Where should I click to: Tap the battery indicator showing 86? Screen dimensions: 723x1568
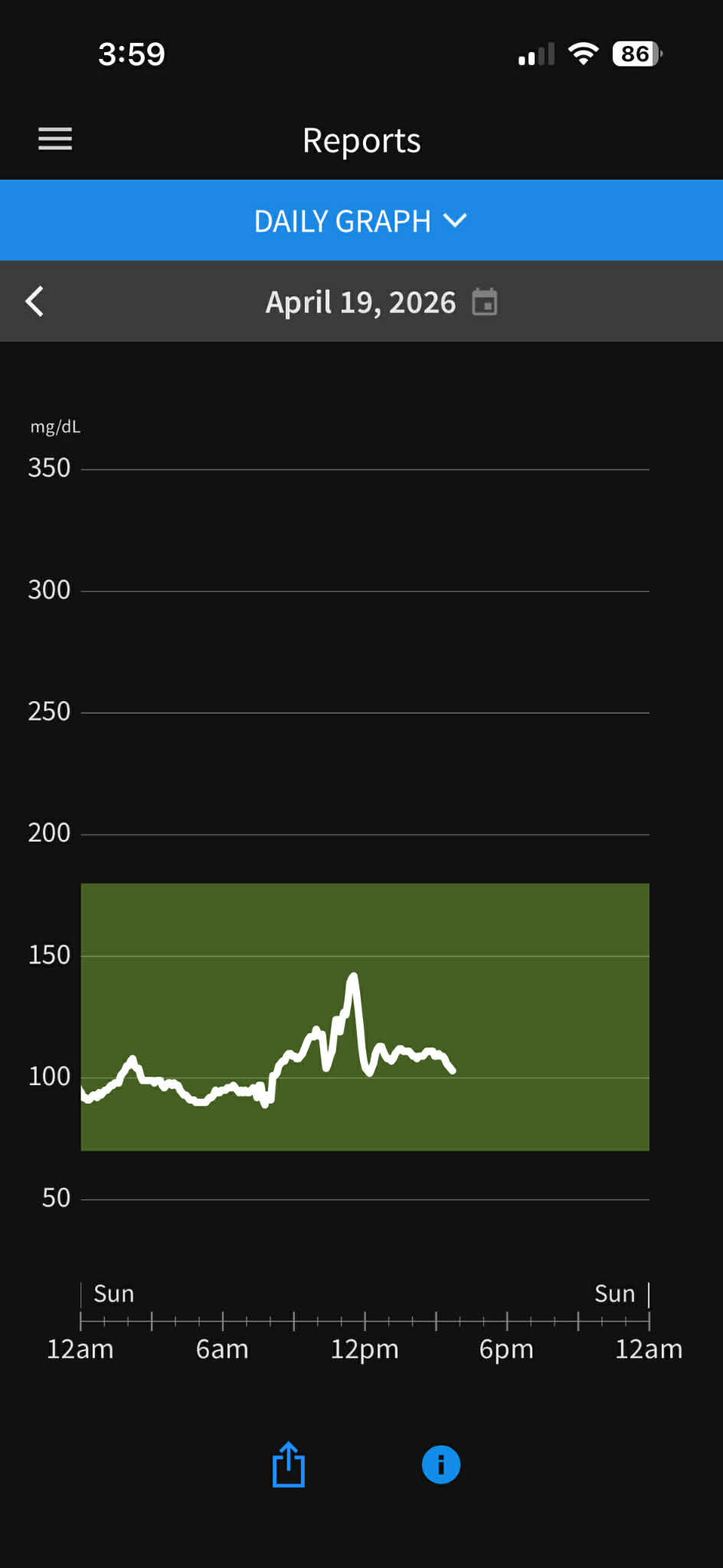click(634, 52)
